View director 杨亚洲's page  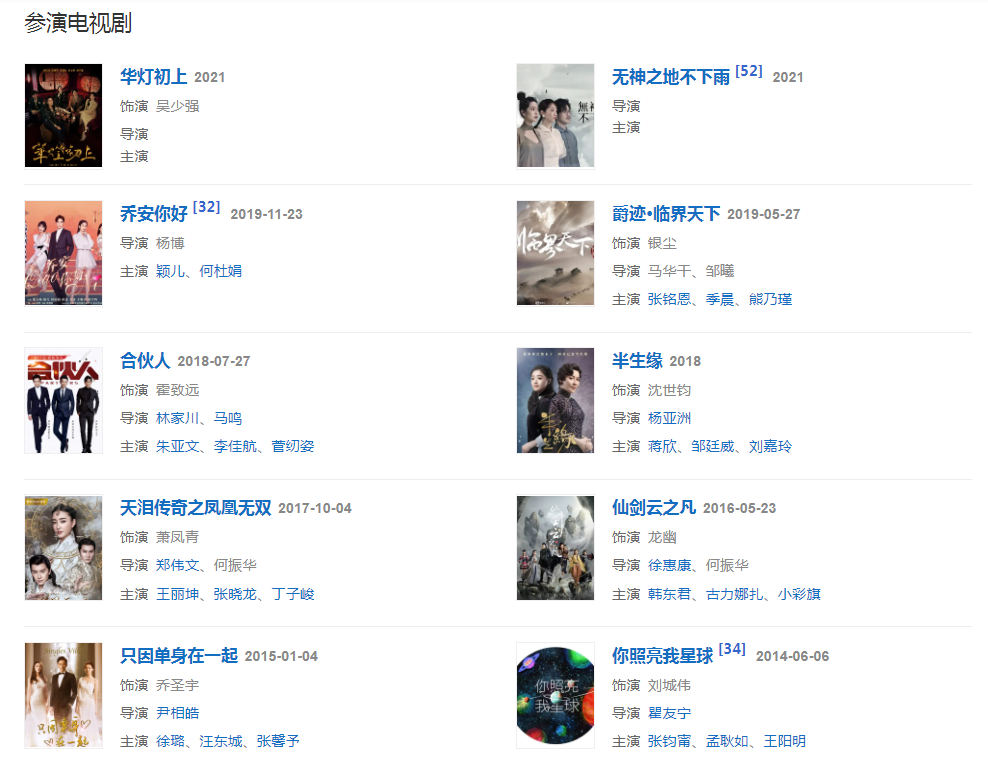669,418
